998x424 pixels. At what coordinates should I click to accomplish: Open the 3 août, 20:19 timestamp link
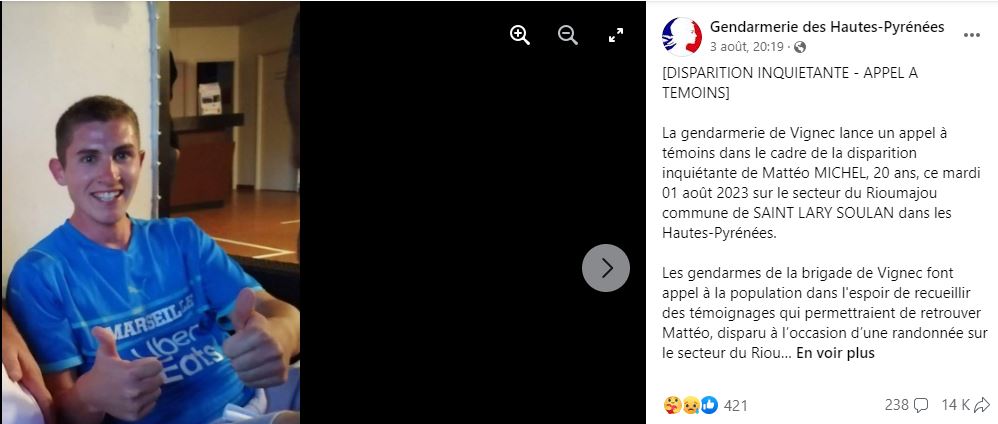(749, 47)
